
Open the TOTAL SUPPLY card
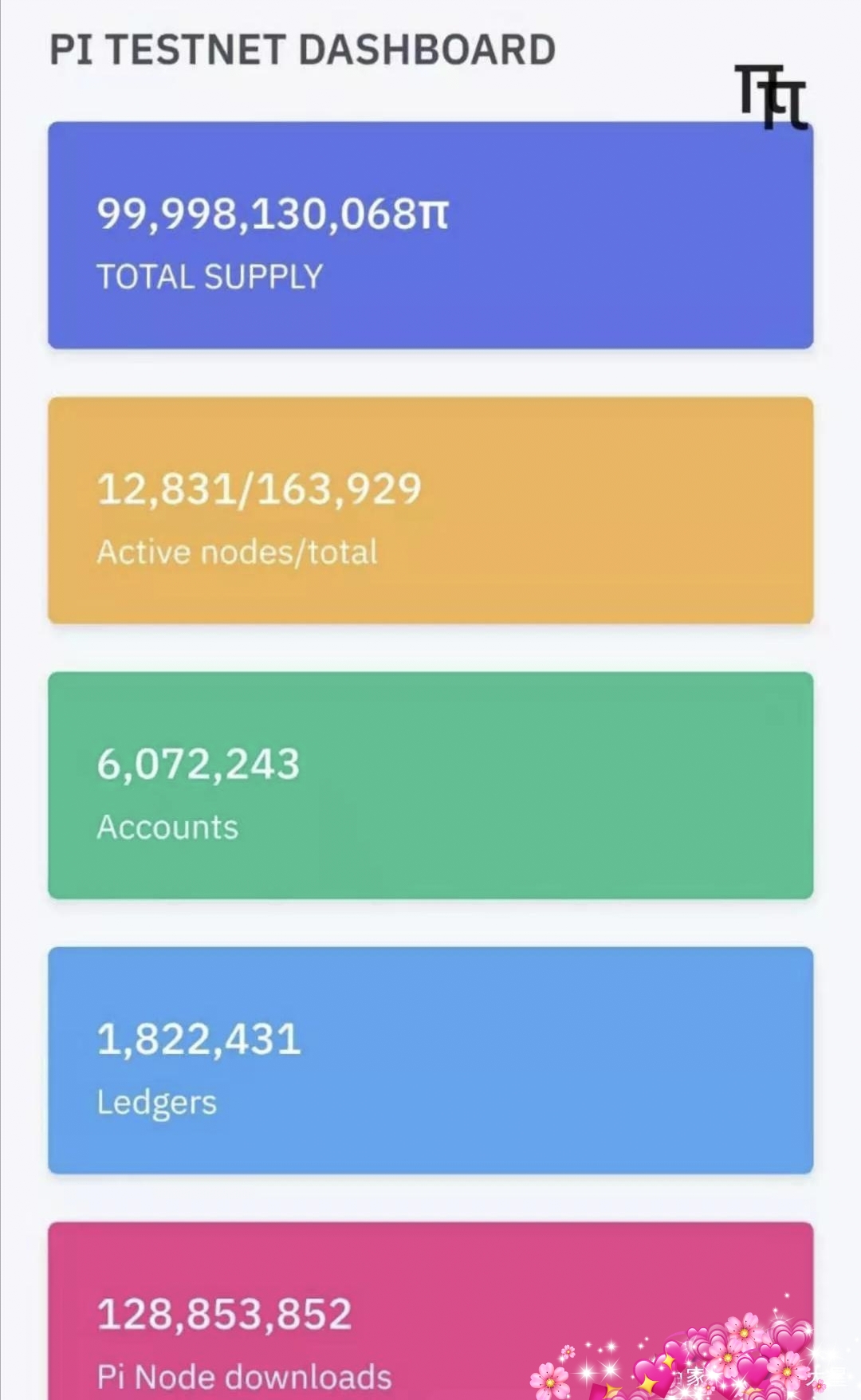(x=431, y=234)
